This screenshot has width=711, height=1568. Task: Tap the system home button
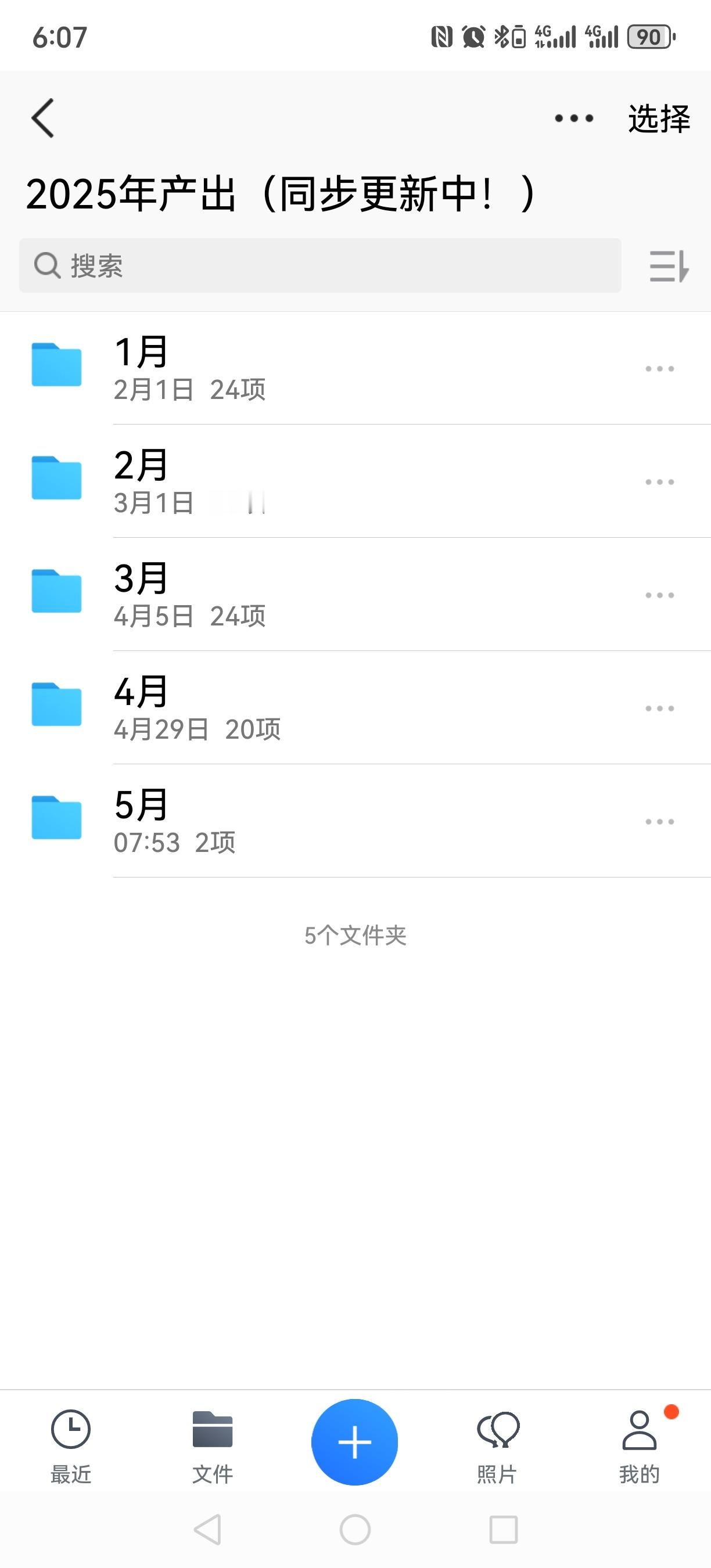(x=355, y=1530)
